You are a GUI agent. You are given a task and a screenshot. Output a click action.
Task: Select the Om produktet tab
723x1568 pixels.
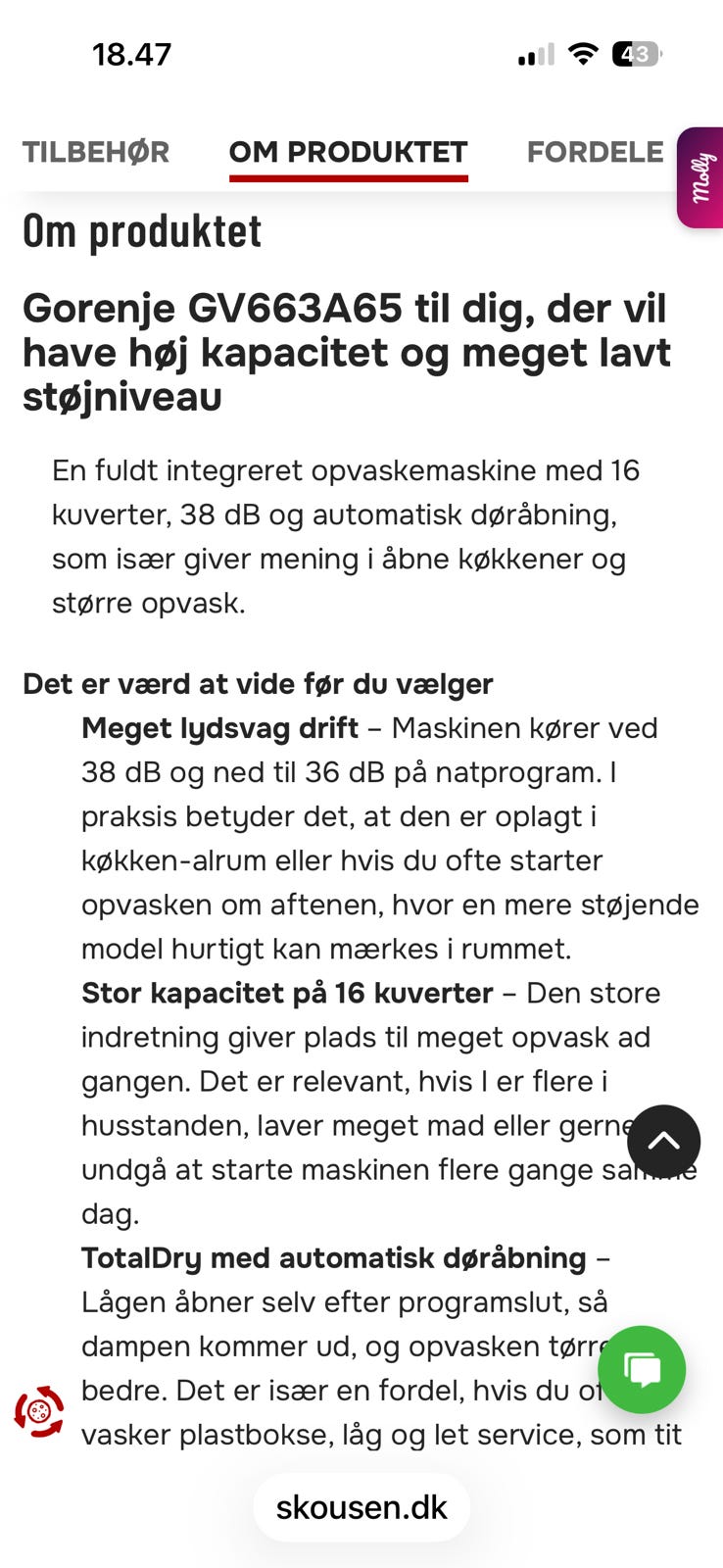pos(349,152)
